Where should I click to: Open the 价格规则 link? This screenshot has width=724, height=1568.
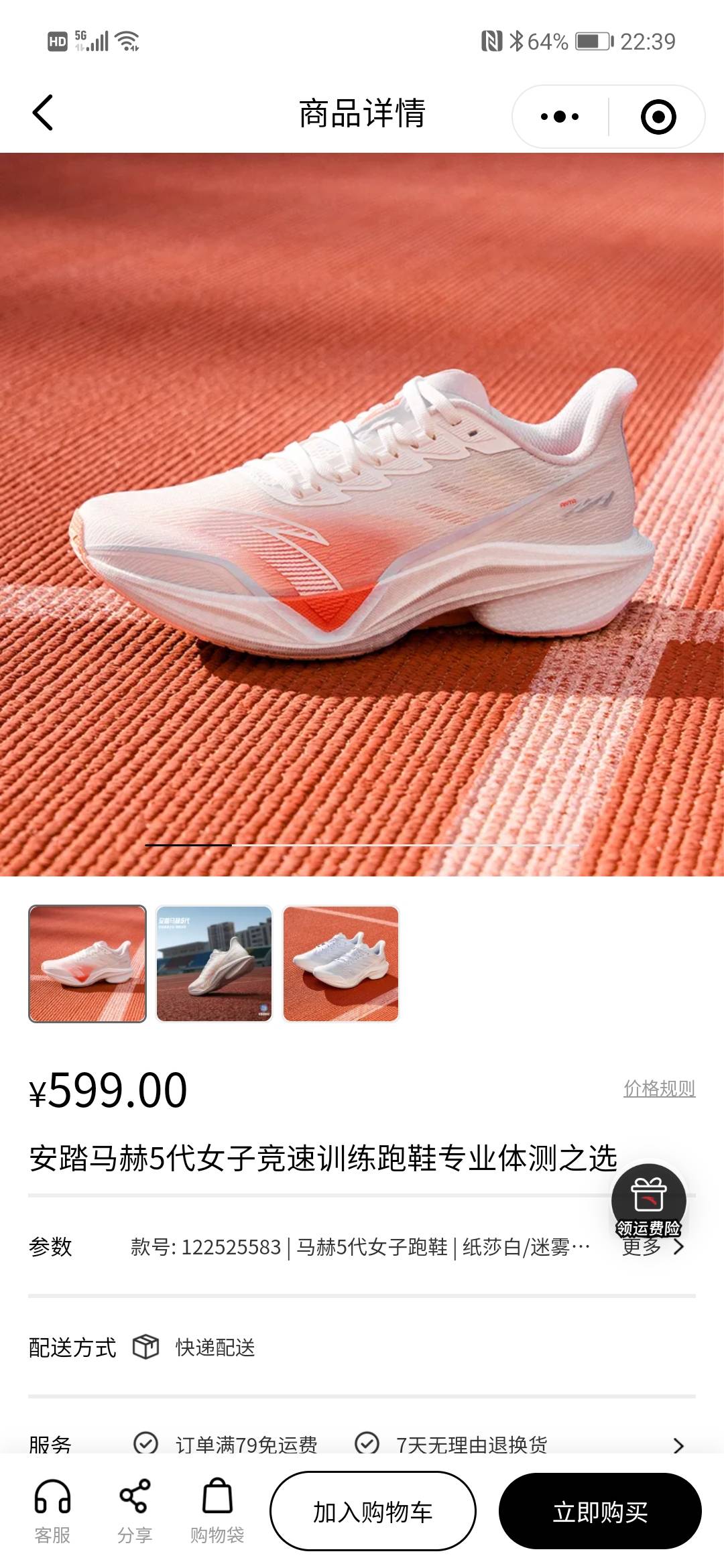click(659, 1088)
